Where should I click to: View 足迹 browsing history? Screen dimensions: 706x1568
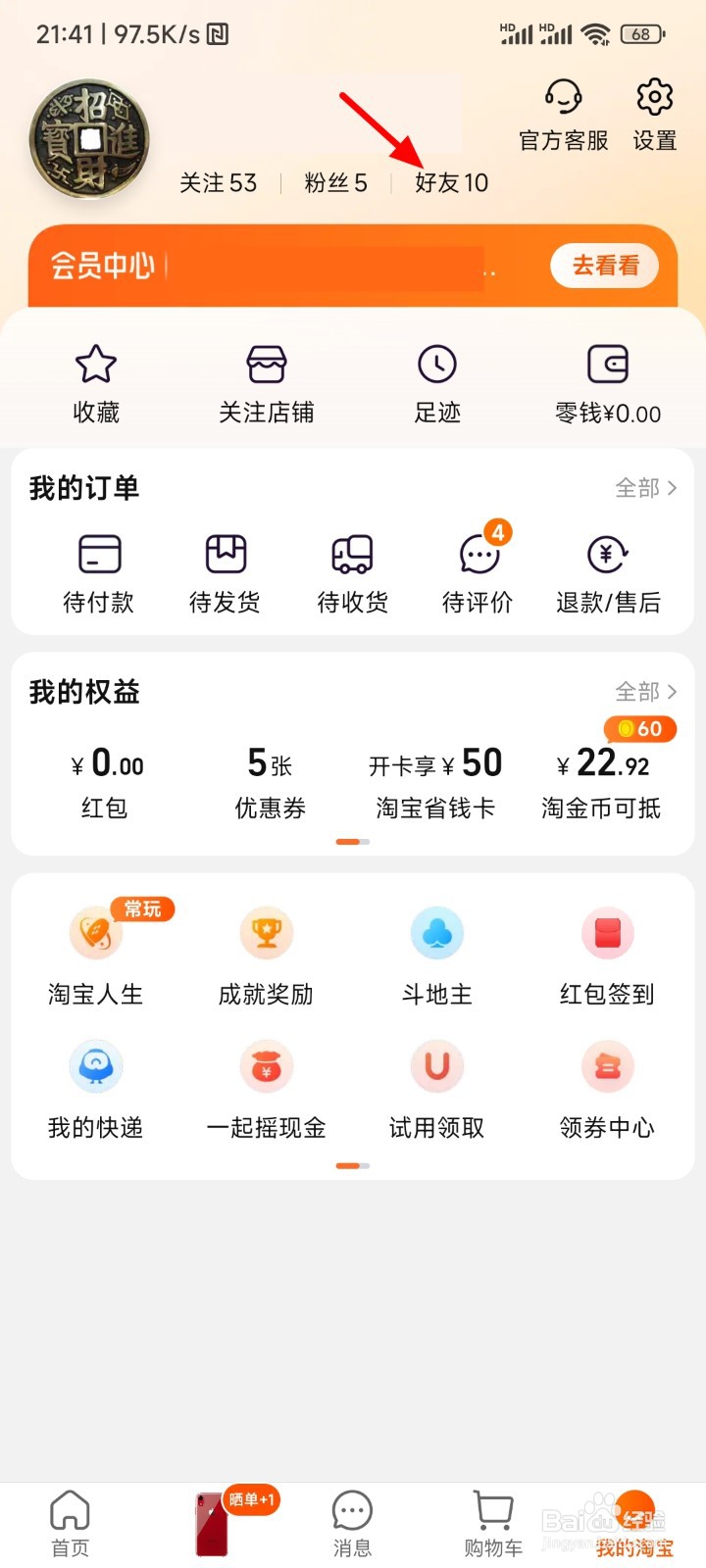click(x=437, y=384)
